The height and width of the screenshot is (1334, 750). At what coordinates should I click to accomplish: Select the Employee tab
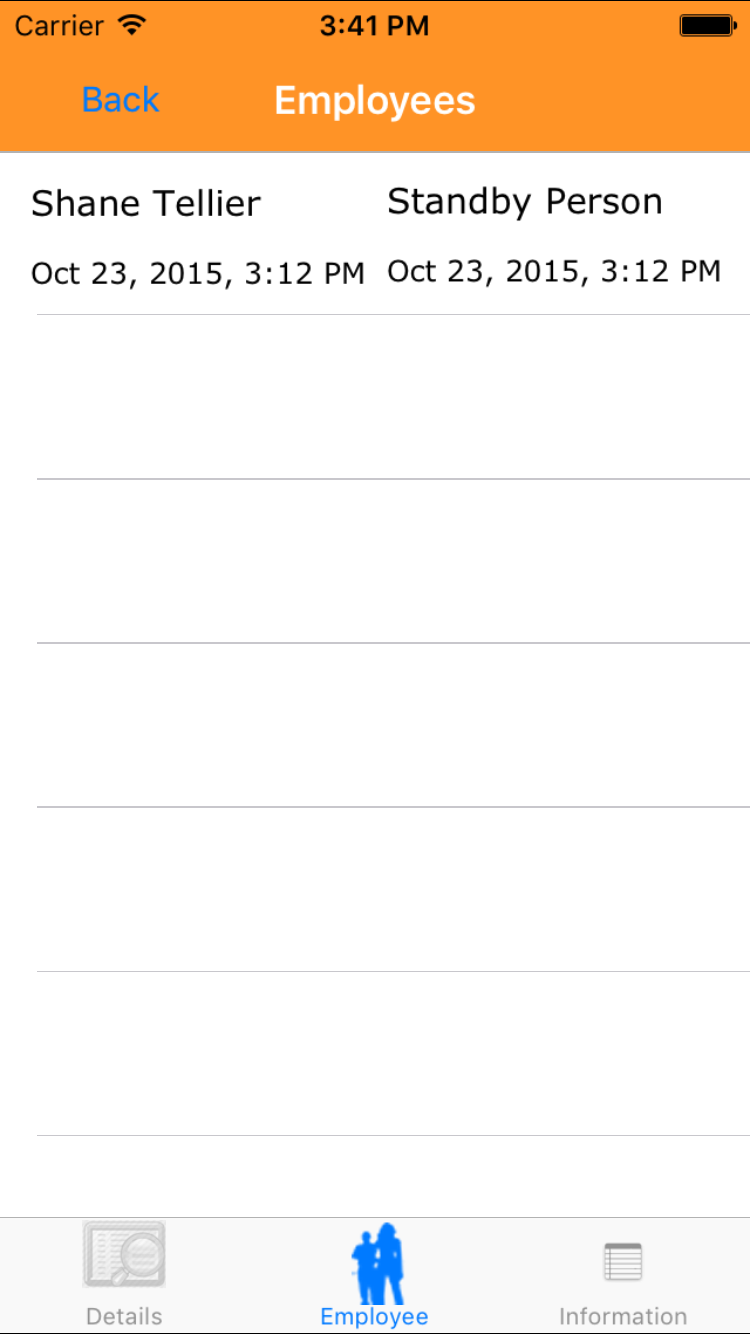pos(375,1274)
